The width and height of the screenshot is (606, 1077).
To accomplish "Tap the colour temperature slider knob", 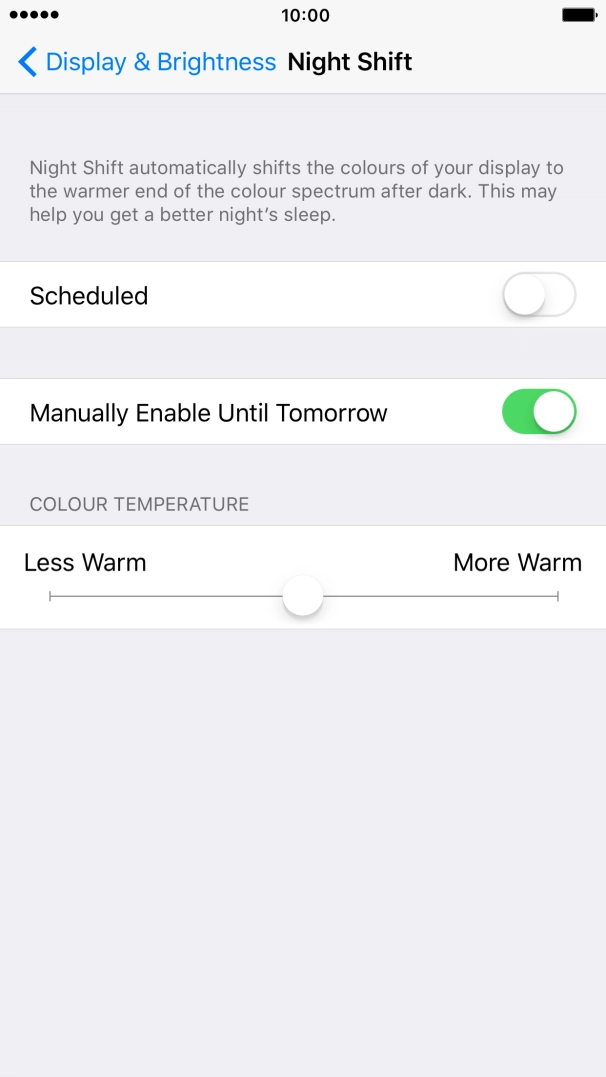I will point(302,597).
